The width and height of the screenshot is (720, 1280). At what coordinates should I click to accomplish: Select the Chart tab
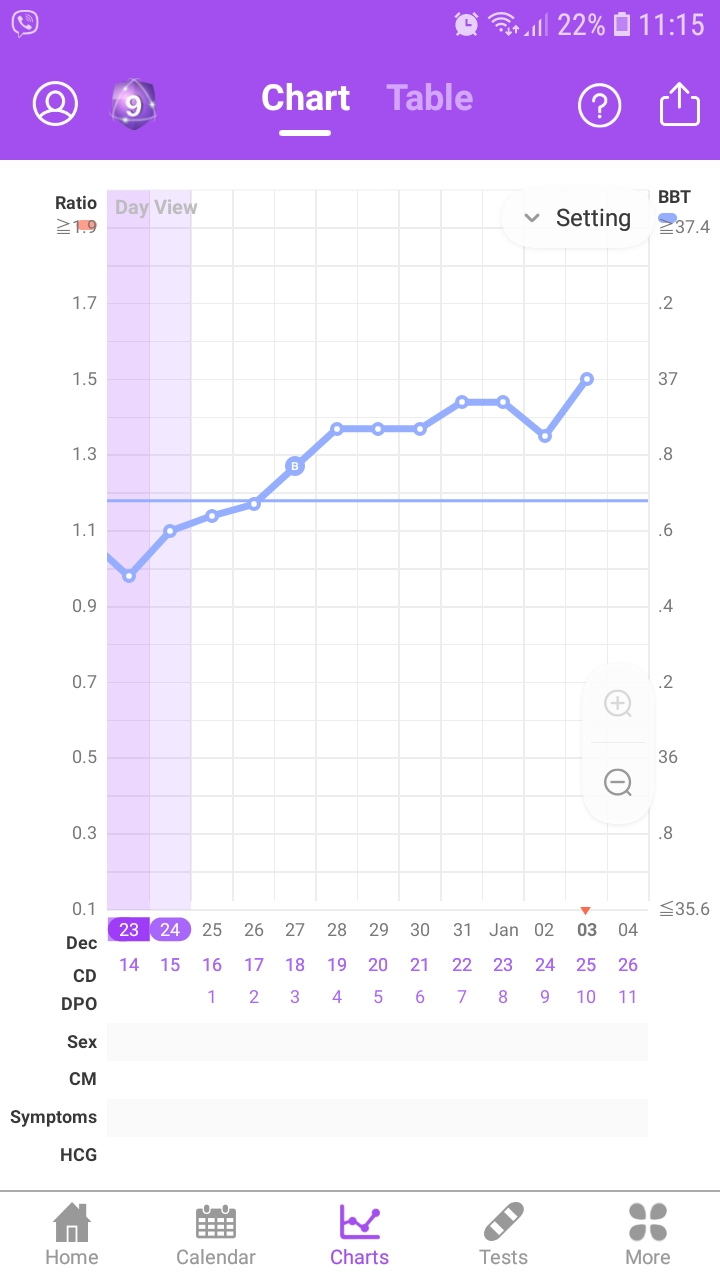(x=305, y=98)
